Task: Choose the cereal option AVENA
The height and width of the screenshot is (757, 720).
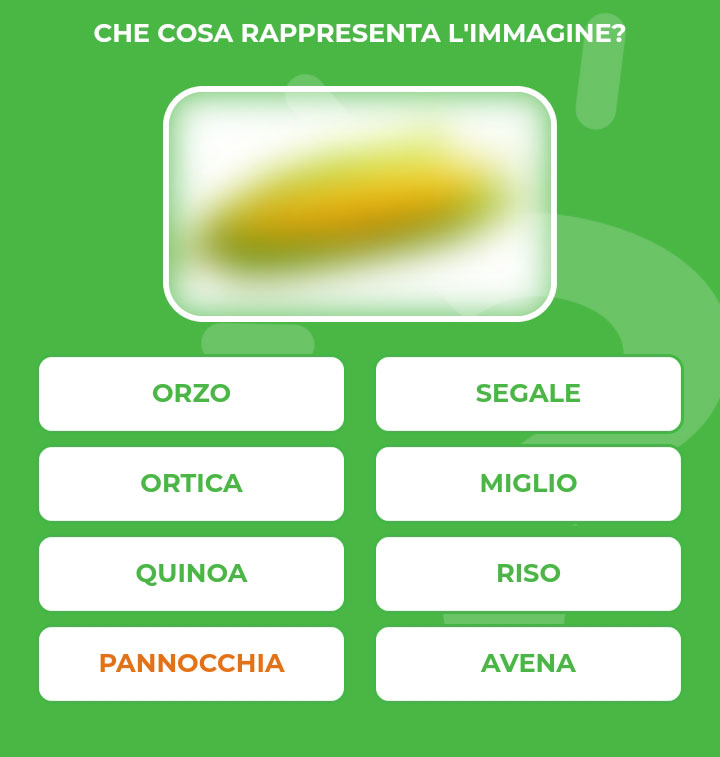Action: tap(528, 663)
